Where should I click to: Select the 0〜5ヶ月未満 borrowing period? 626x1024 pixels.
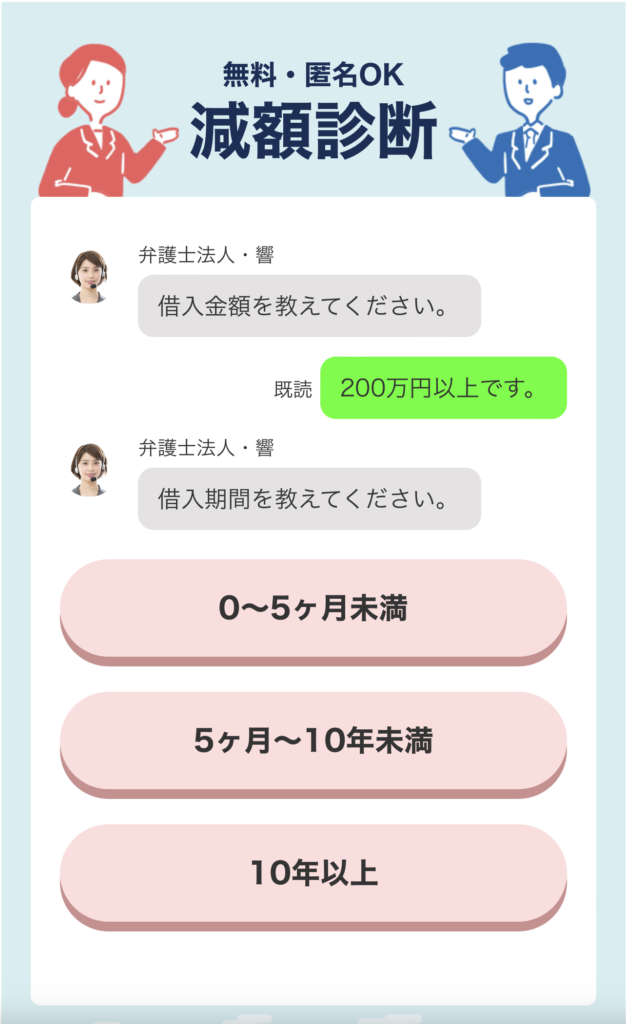tap(313, 609)
